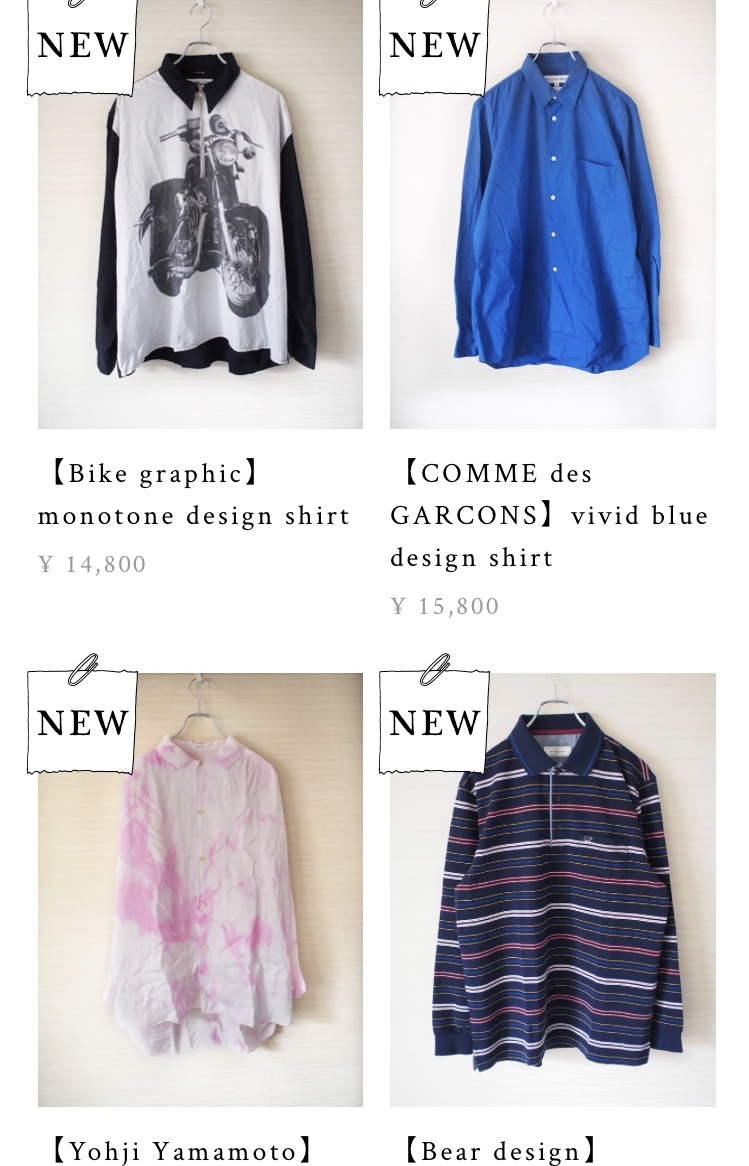Screen dimensions: 749x1166
Task: Open the Yohji Yamamoto pink shirt item
Action: pos(200,890)
